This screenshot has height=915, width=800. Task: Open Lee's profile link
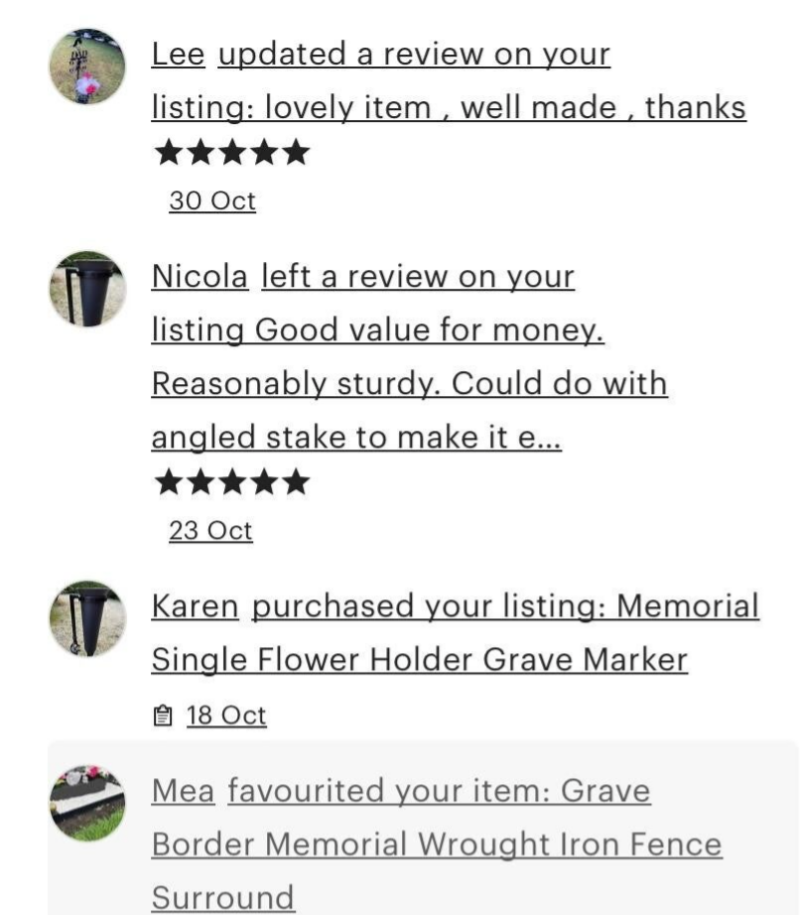coord(178,54)
